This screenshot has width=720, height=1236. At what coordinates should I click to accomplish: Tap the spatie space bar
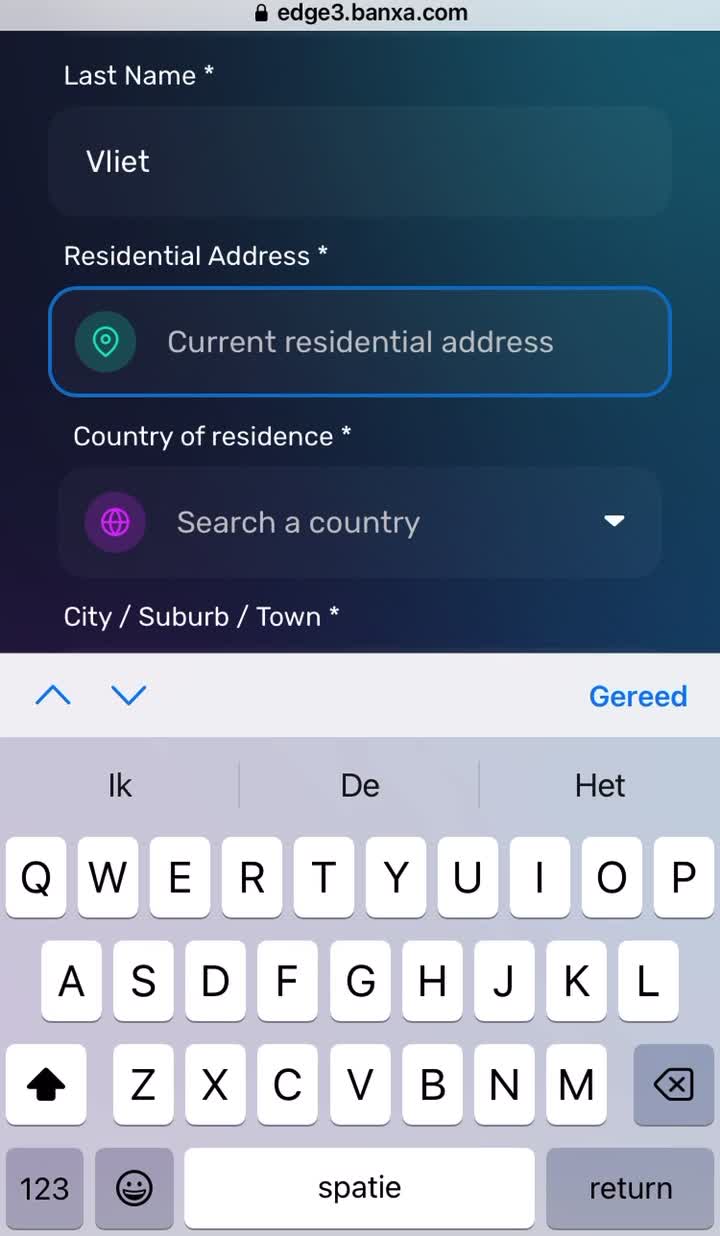(359, 1188)
